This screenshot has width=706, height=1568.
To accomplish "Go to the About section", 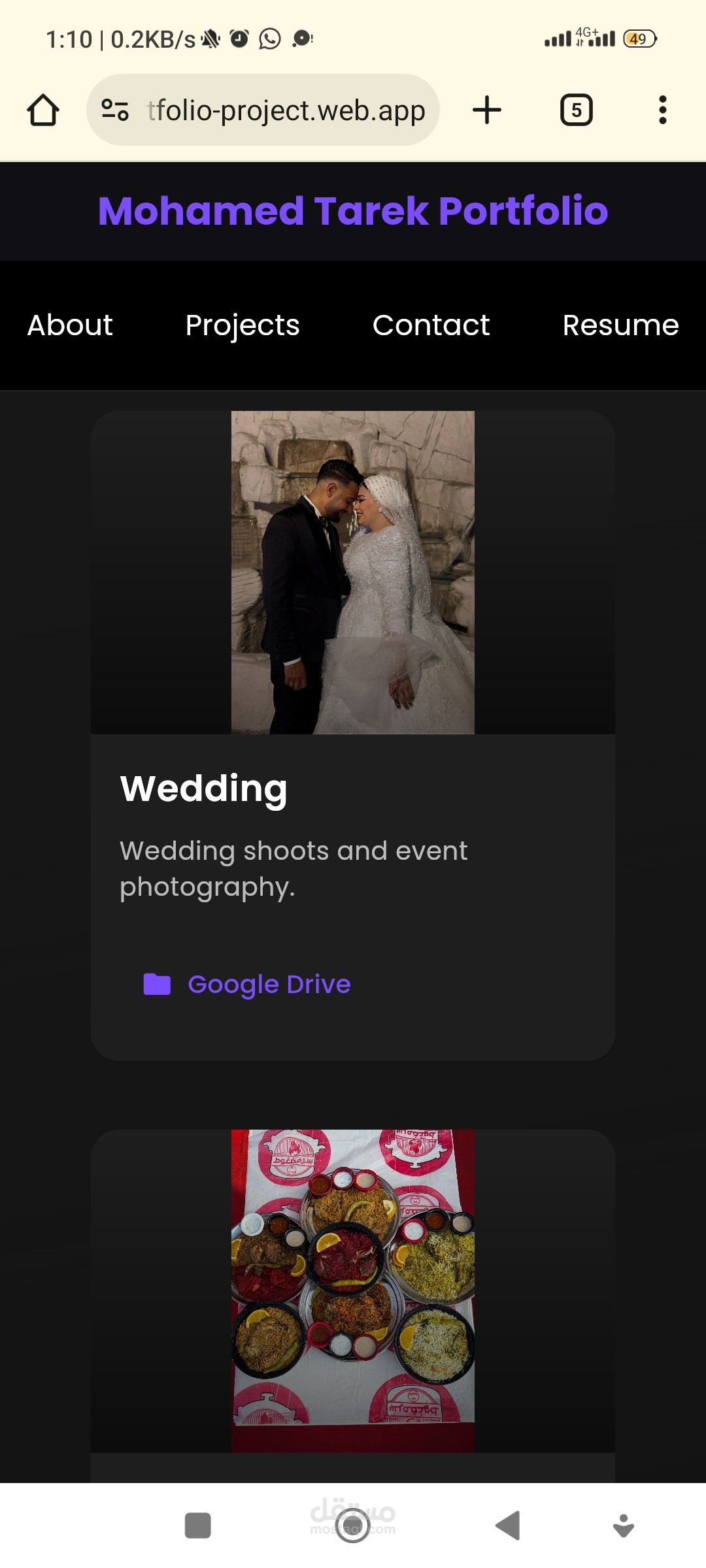I will tap(70, 325).
